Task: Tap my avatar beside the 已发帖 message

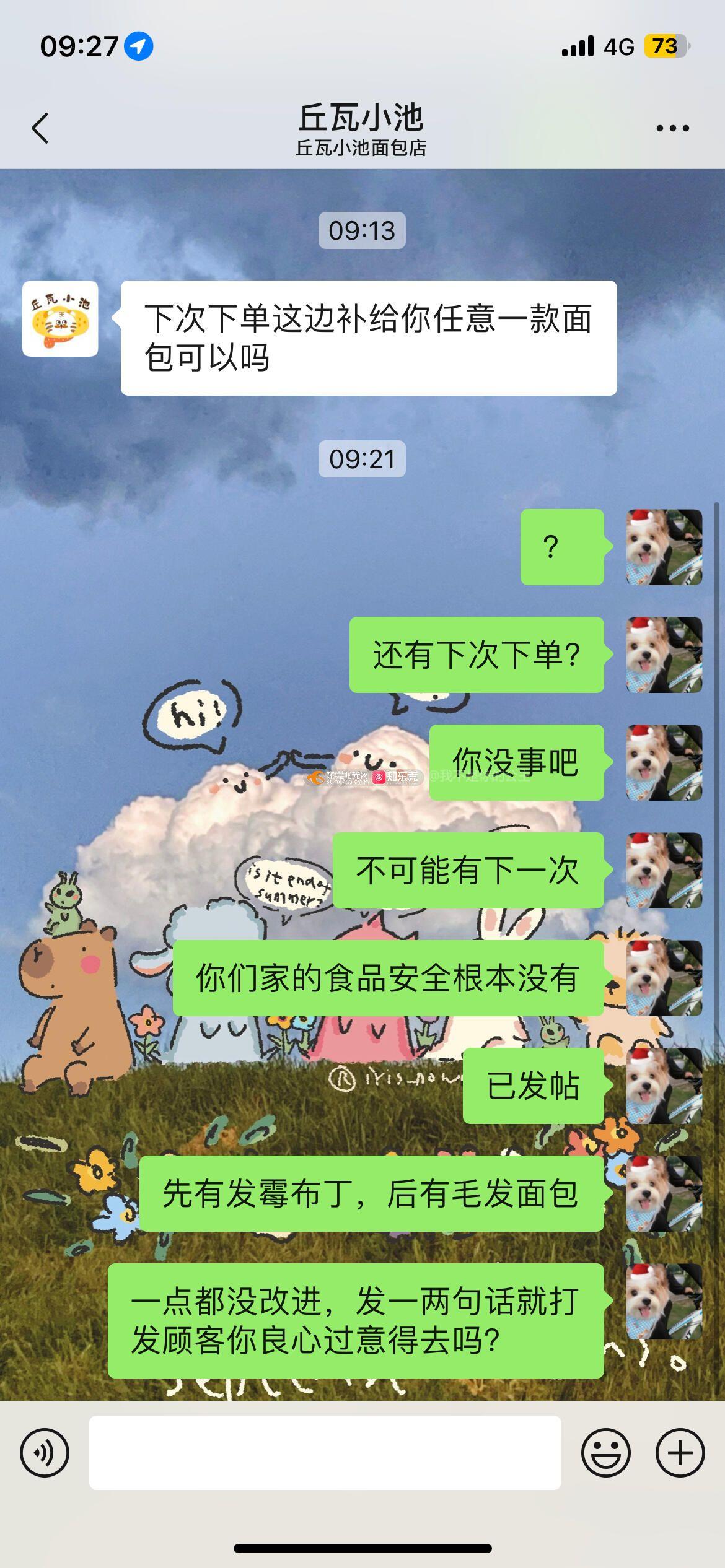Action: click(664, 1086)
